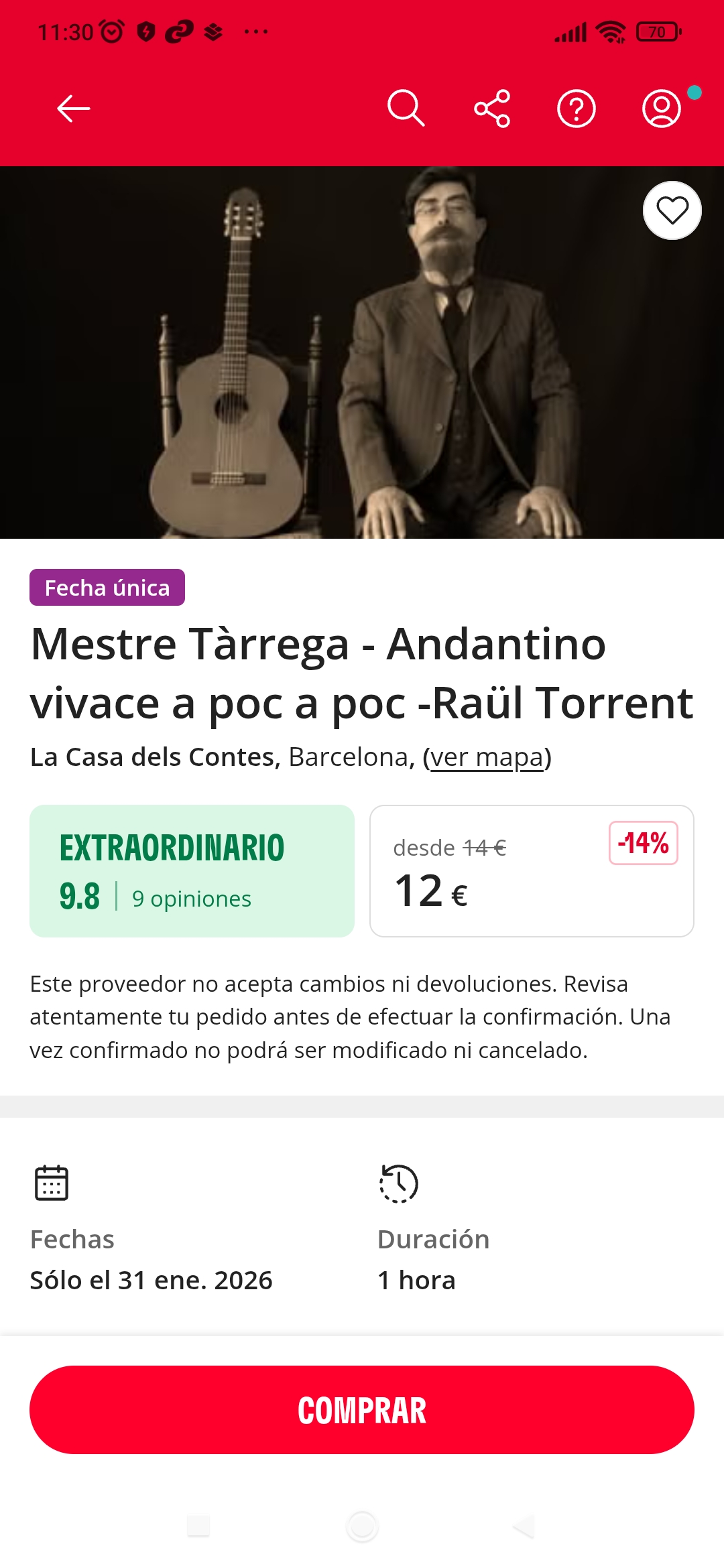Open the search magnifier icon
Image resolution: width=724 pixels, height=1568 pixels.
406,109
